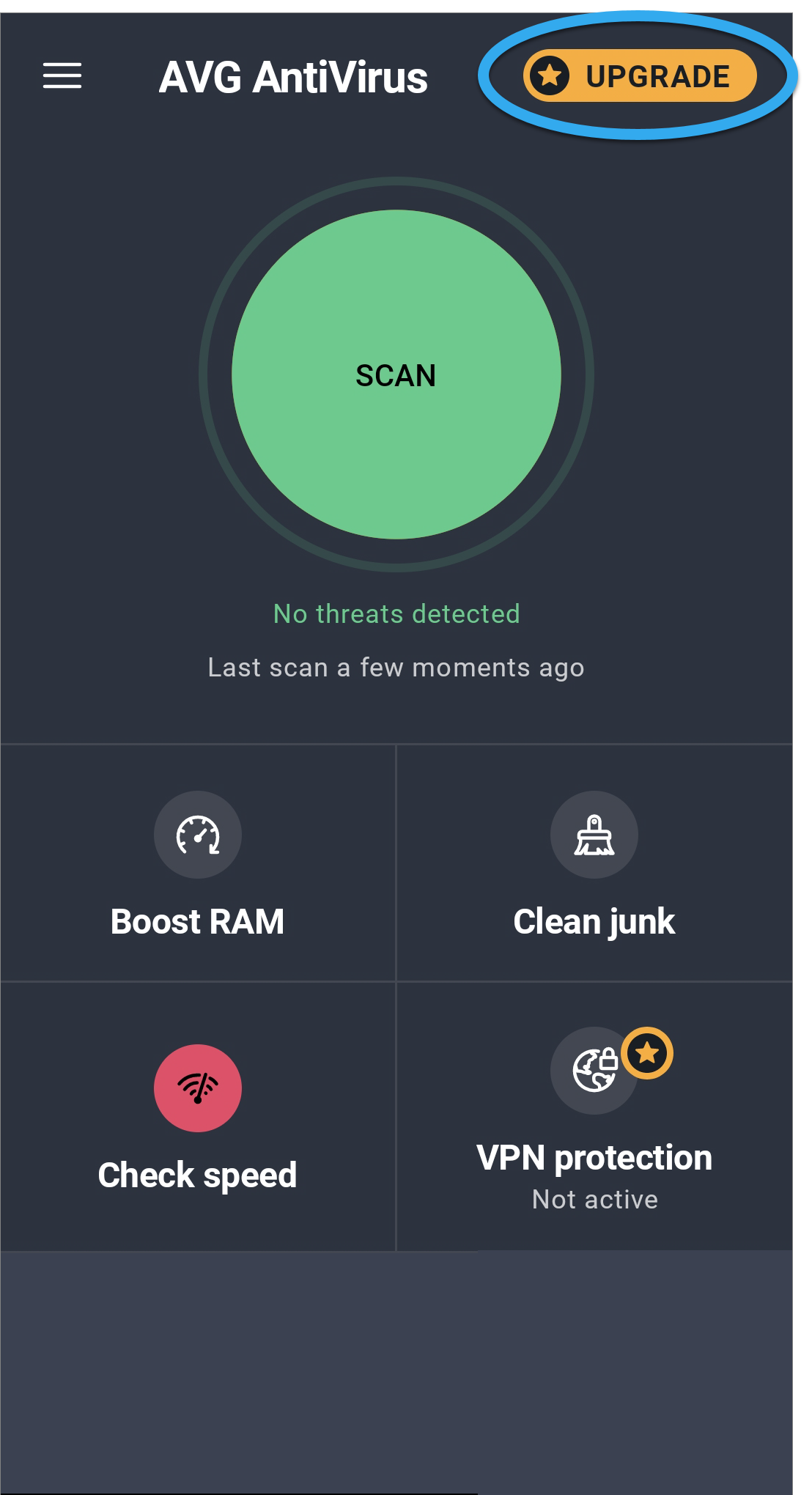Open the hamburger drawer menu
This screenshot has width=812, height=1495.
62,75
